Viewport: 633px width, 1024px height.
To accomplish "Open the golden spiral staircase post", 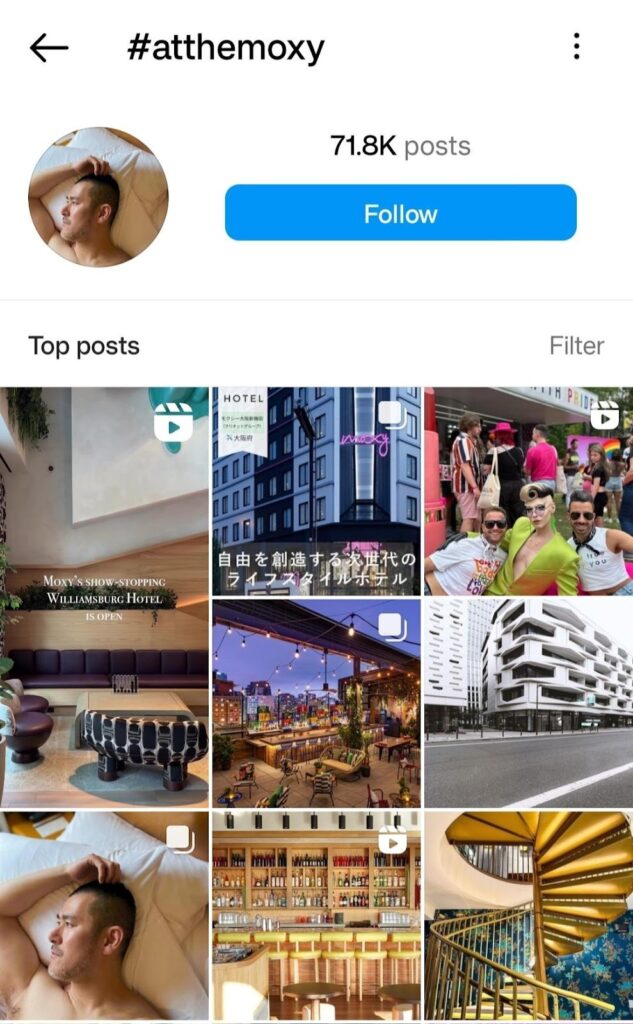I will [528, 916].
